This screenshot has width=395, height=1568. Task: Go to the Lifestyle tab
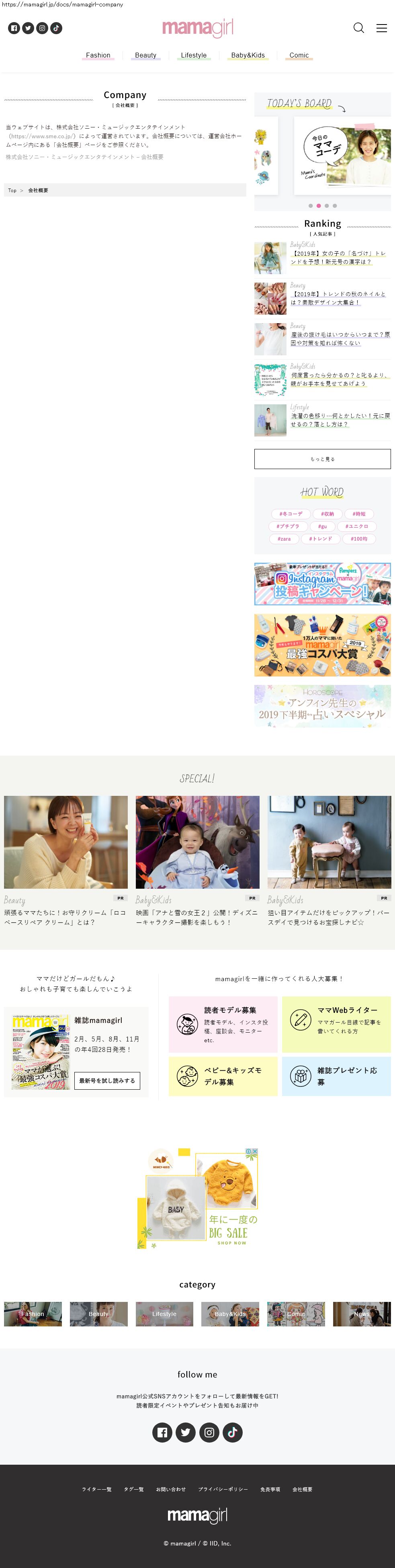194,55
